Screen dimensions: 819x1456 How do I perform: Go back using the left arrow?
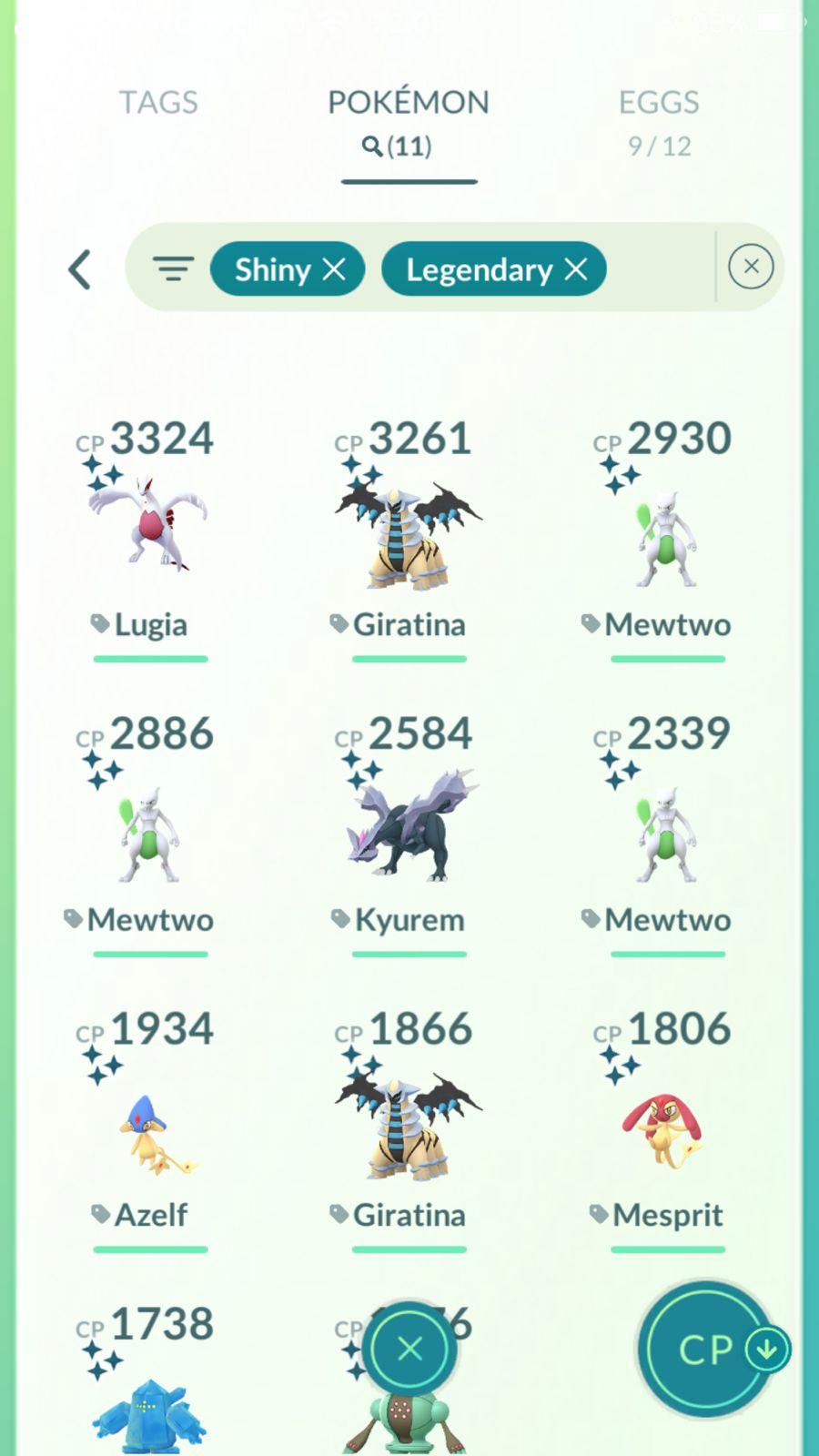(x=80, y=269)
